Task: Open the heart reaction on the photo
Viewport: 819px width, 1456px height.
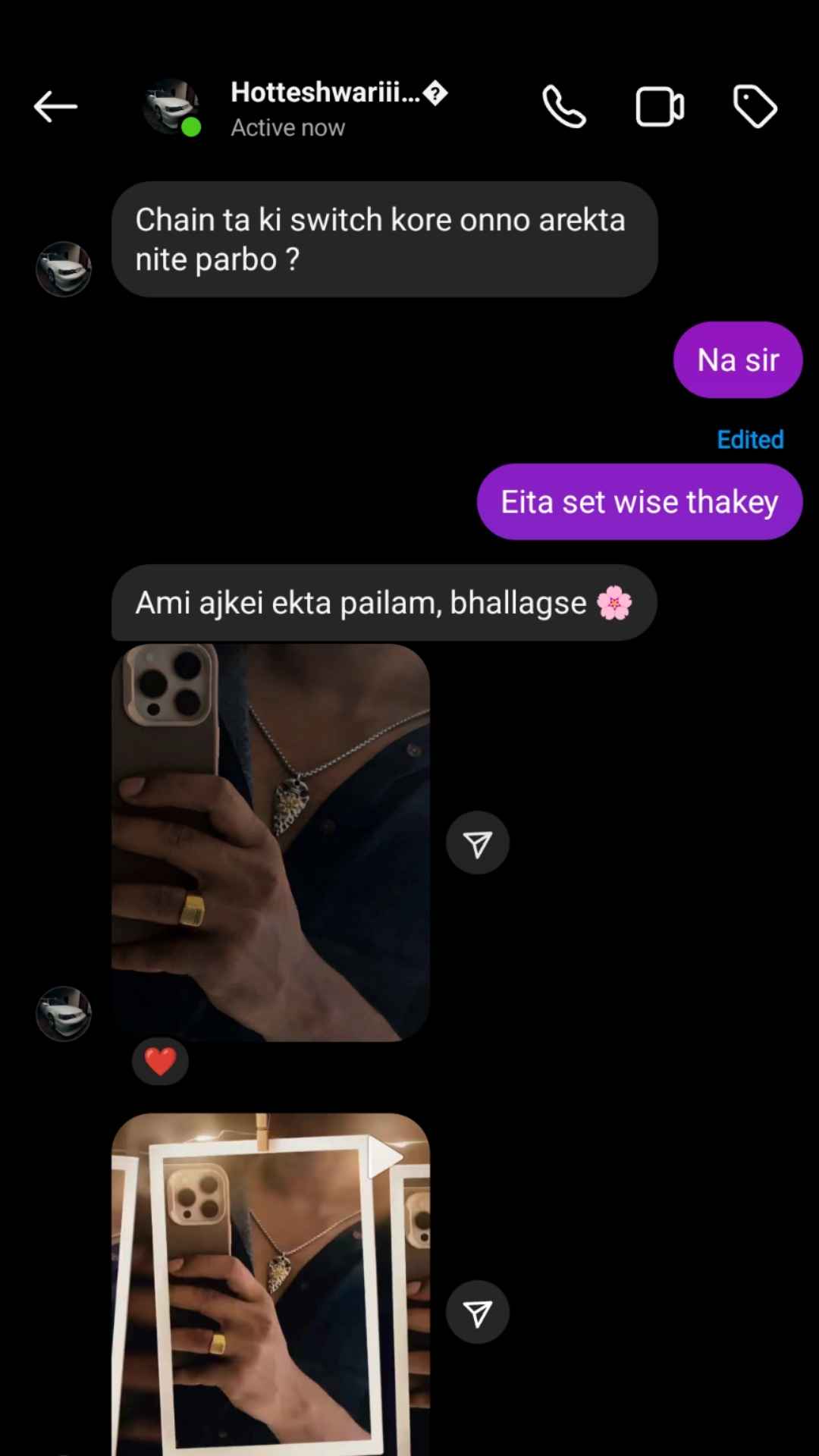Action: tap(160, 1061)
